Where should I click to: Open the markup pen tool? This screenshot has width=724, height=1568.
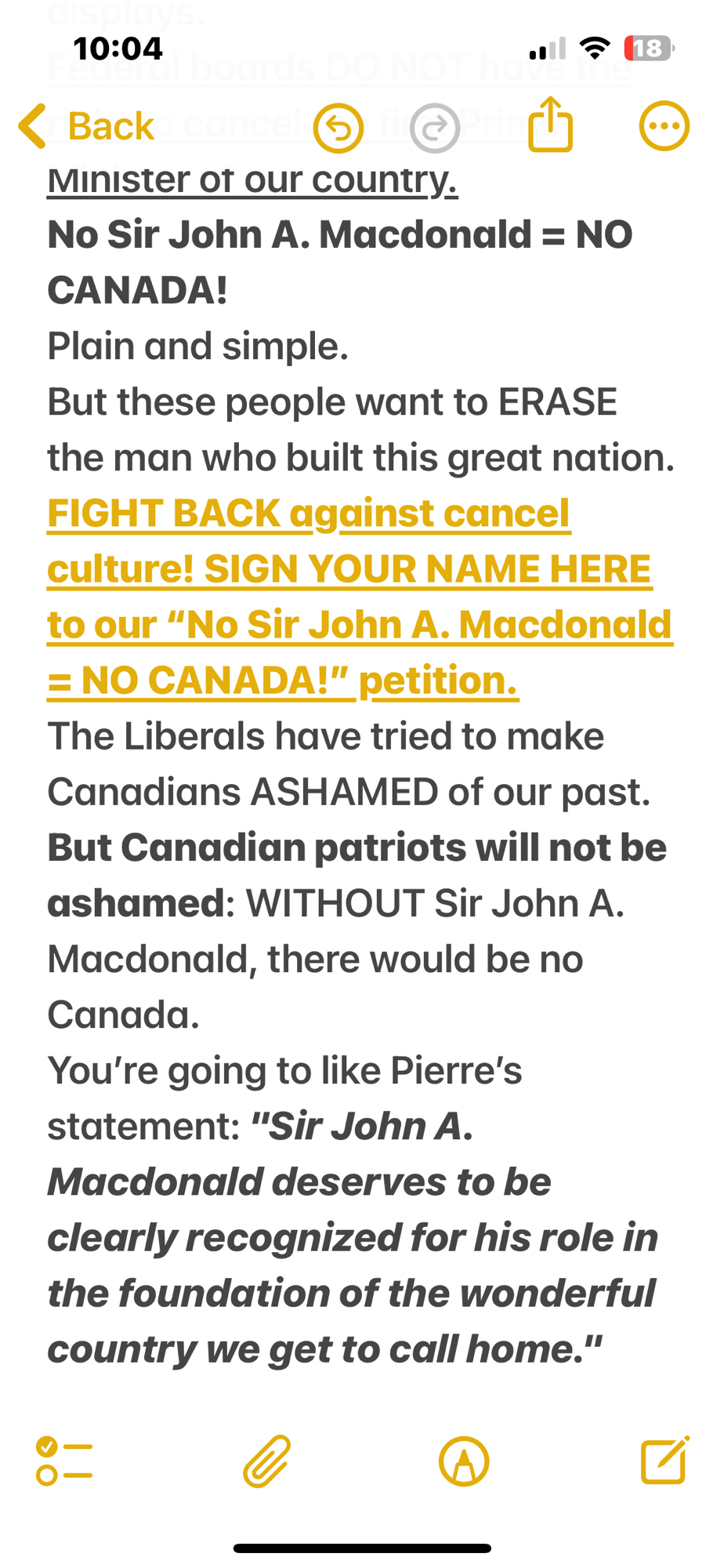point(464,1461)
